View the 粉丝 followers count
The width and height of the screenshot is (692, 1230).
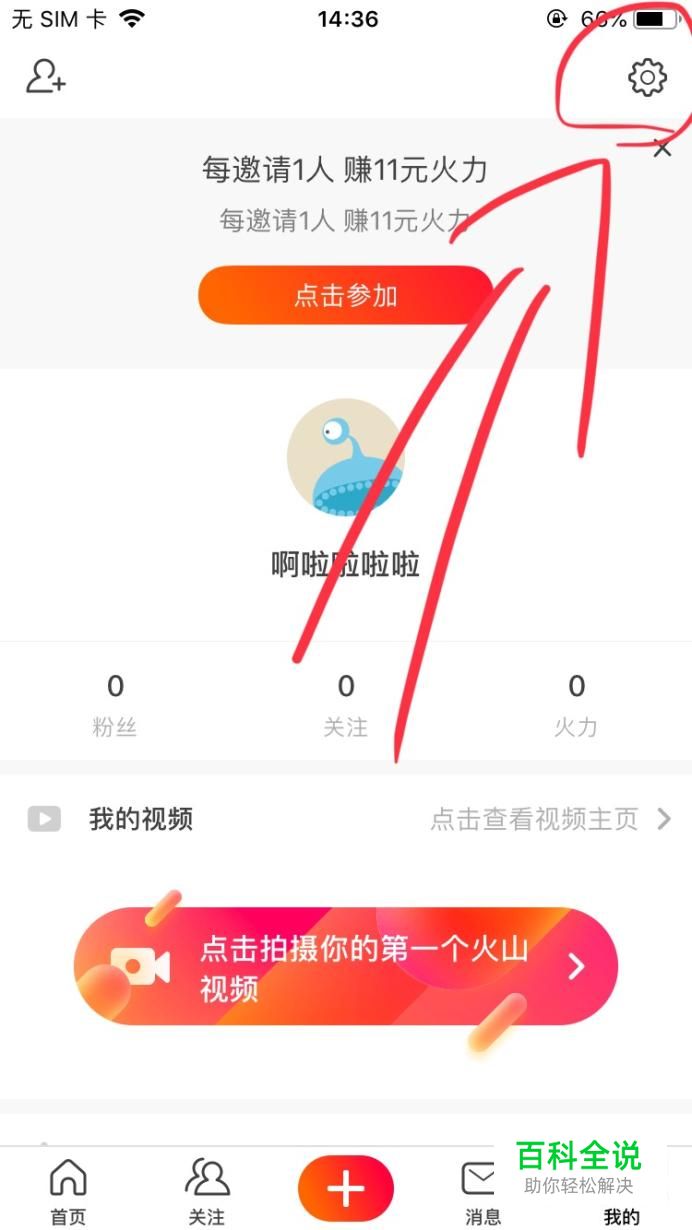pyautogui.click(x=115, y=705)
